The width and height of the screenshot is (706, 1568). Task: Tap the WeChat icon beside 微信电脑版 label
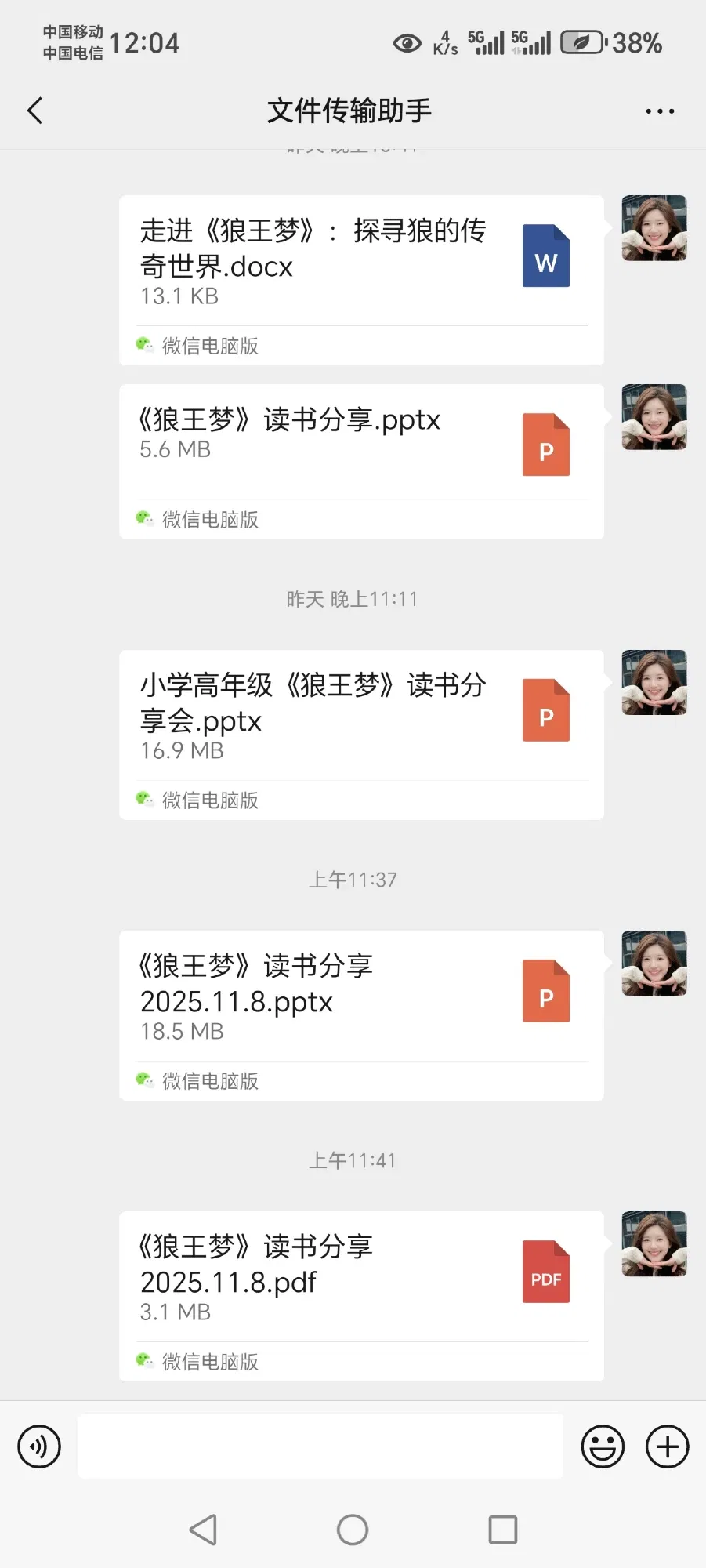click(x=144, y=345)
